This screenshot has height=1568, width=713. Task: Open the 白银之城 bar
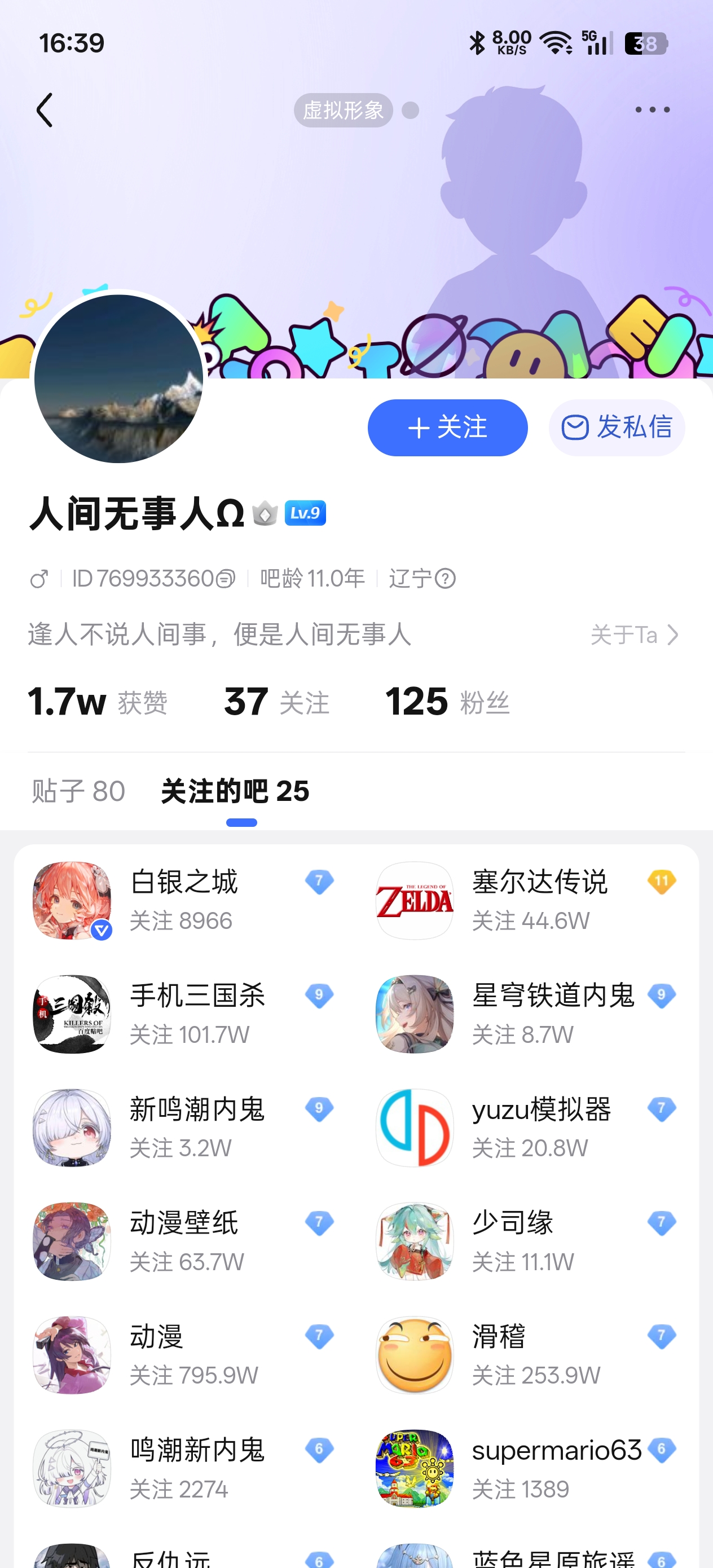click(x=183, y=900)
